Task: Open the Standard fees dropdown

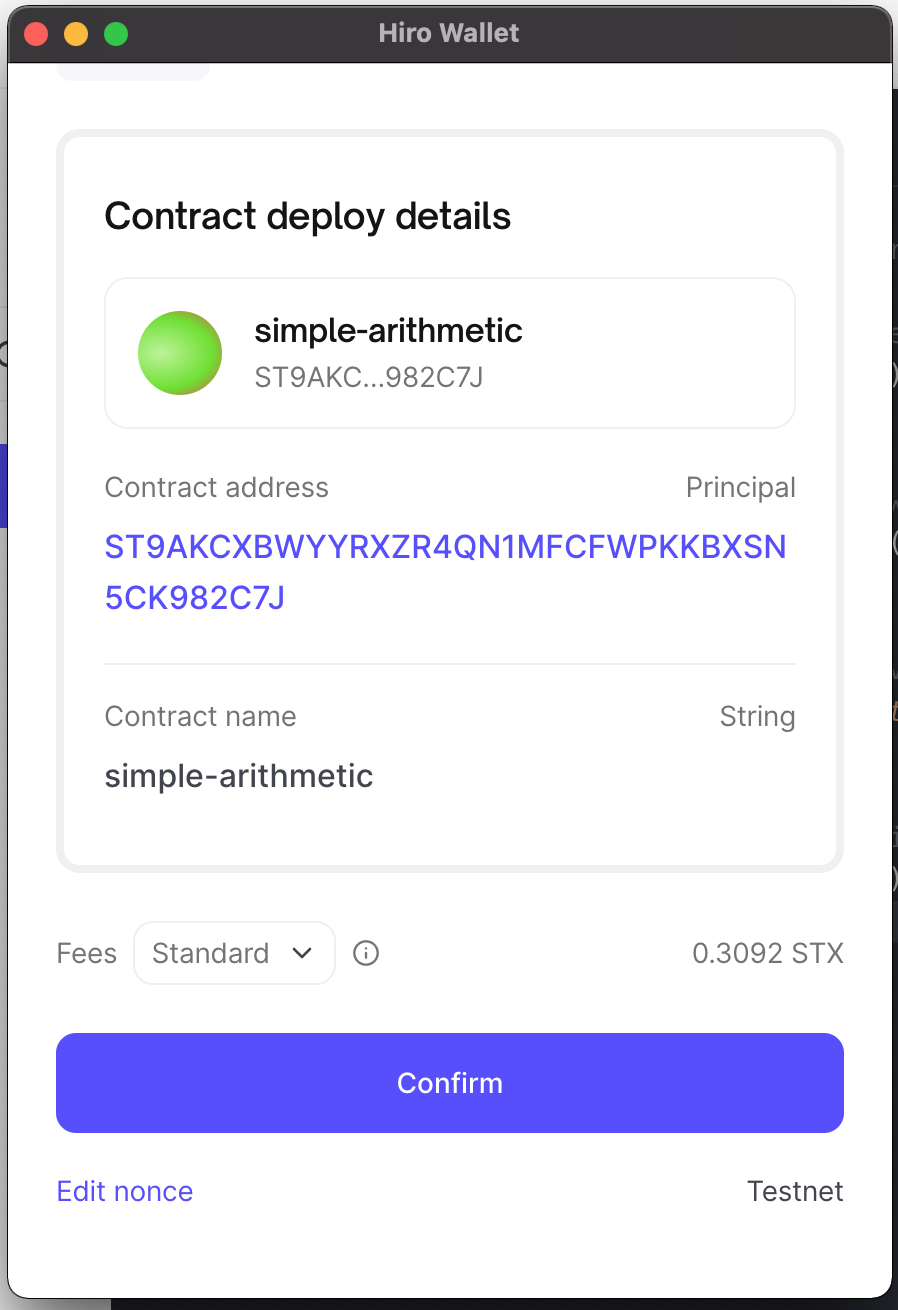Action: (x=234, y=953)
